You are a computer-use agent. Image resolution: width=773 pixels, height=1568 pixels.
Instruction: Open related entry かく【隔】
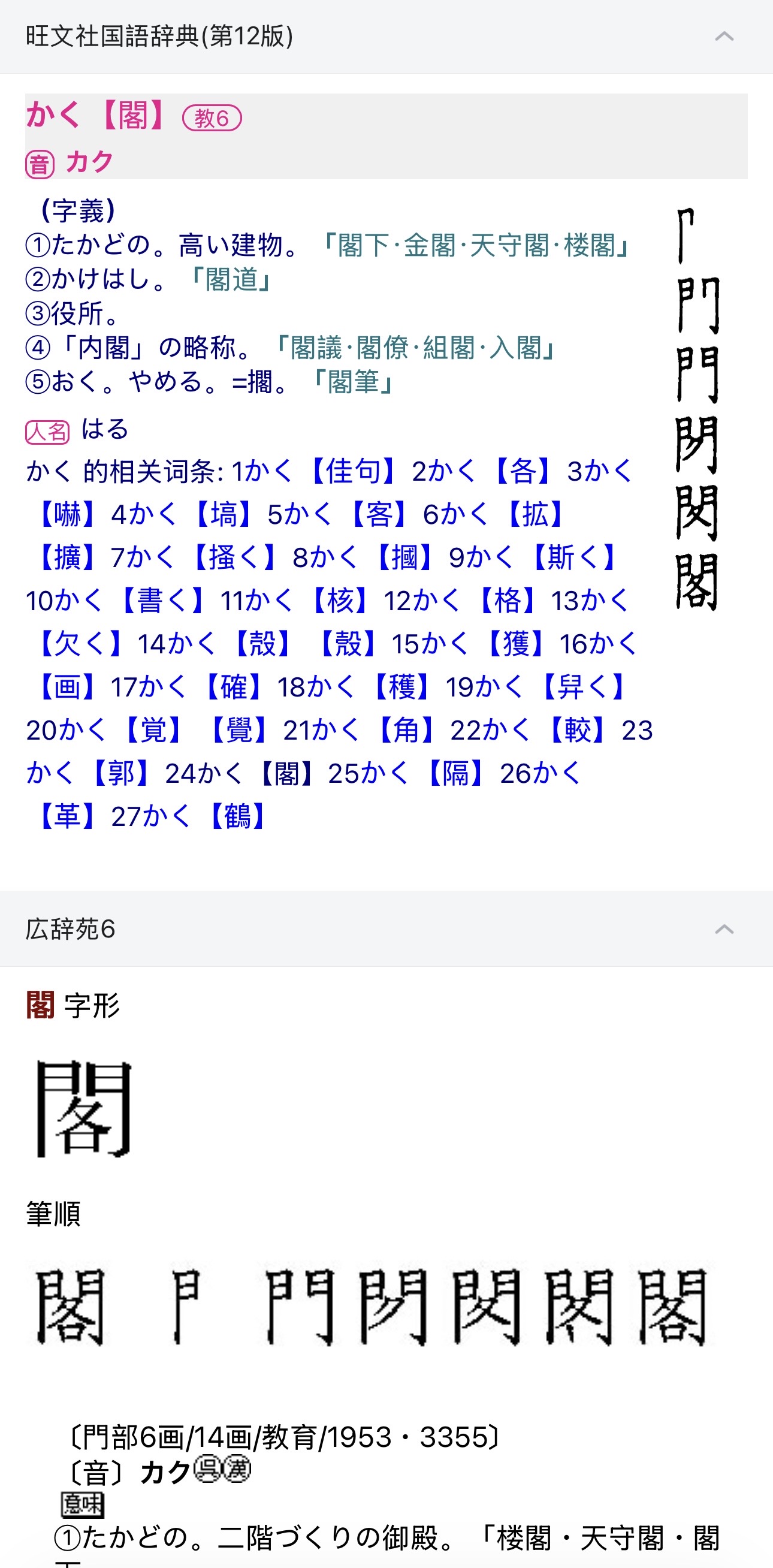point(455,774)
